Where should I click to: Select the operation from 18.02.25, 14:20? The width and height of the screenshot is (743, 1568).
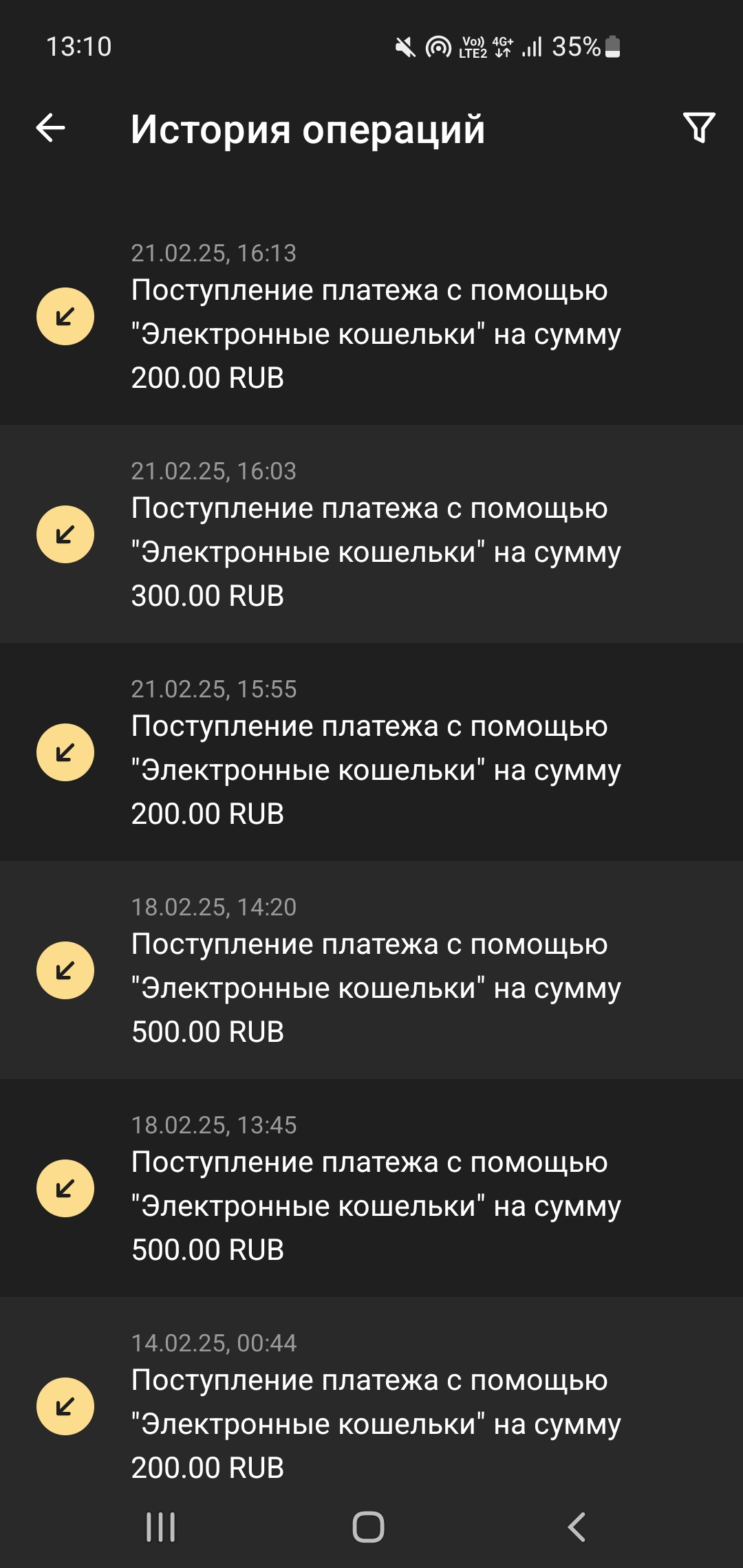pos(371,970)
